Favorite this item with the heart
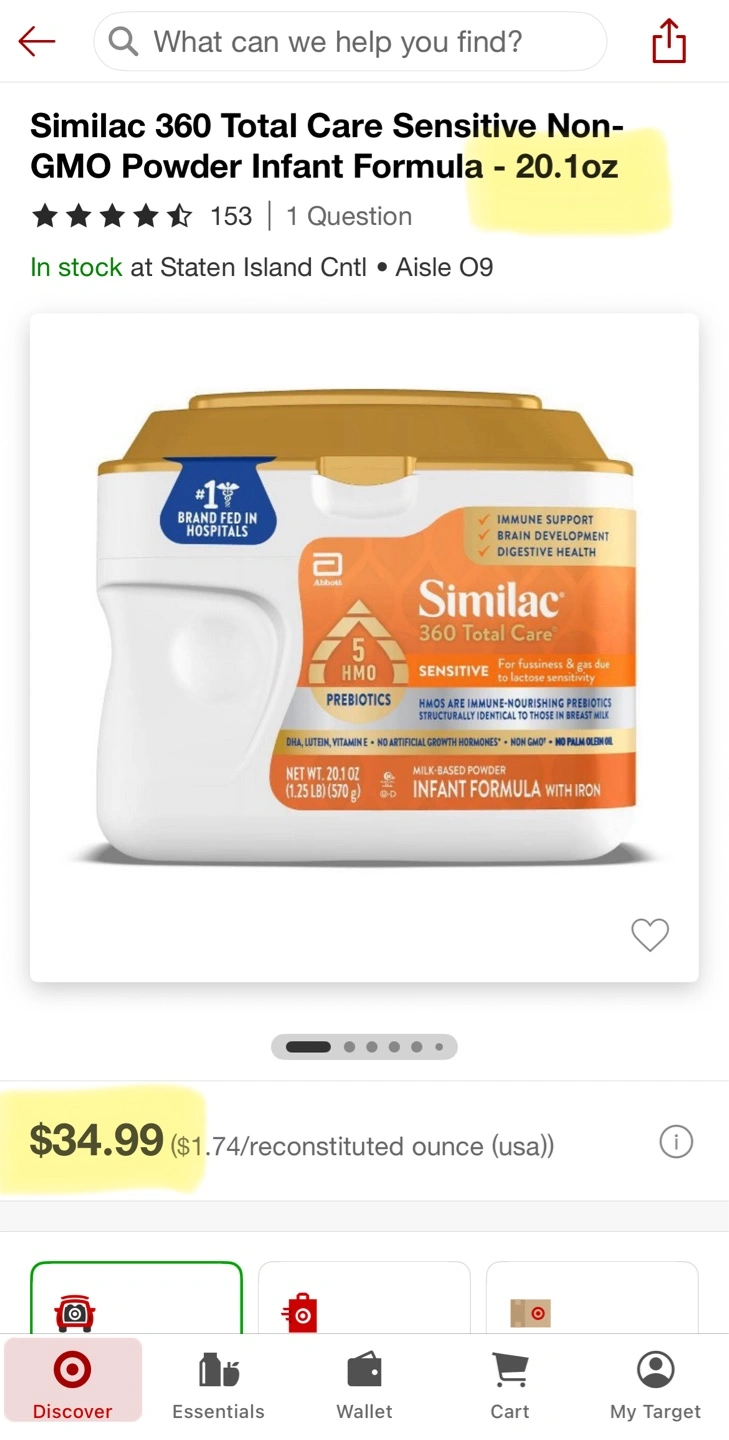Viewport: 729px width, 1440px height. pos(649,935)
